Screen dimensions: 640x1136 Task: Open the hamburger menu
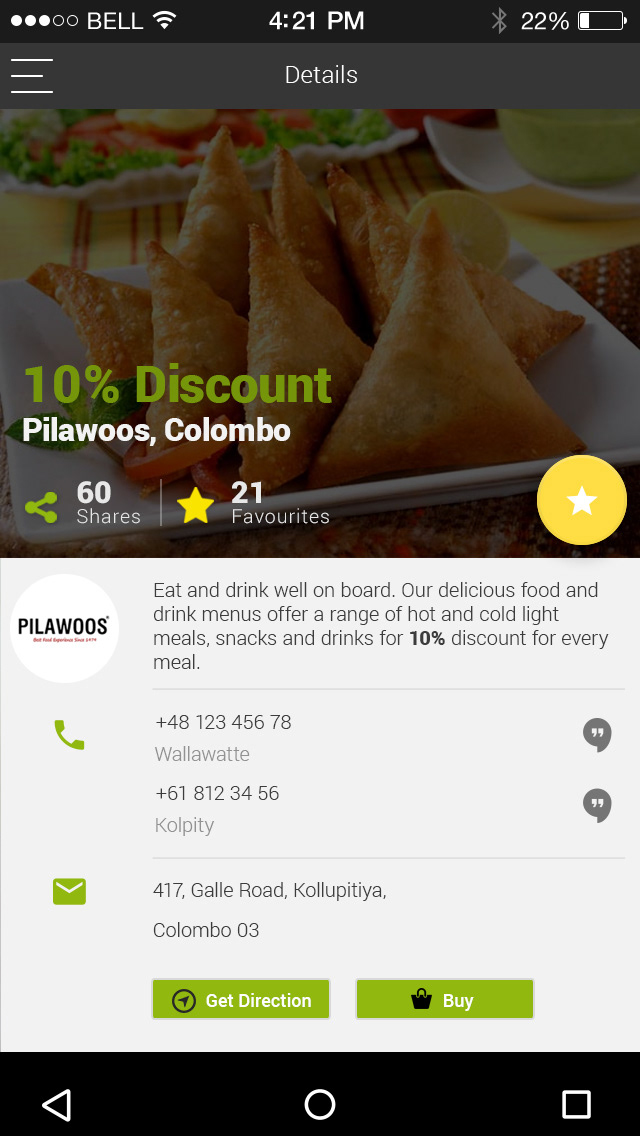pyautogui.click(x=32, y=75)
